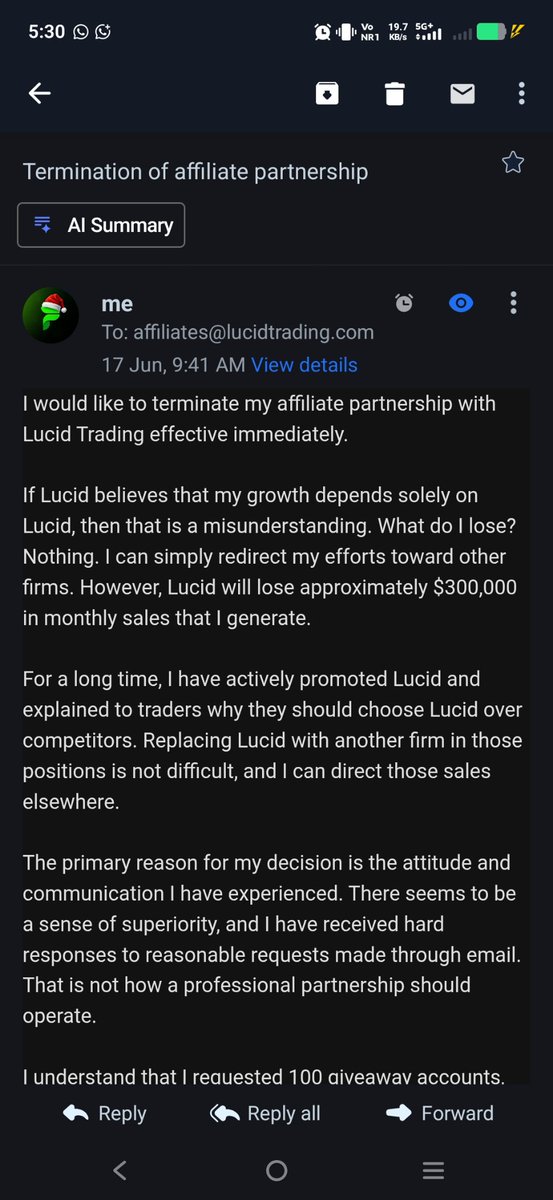Forward this email
Screen dimensions: 553x1200
[439, 1113]
